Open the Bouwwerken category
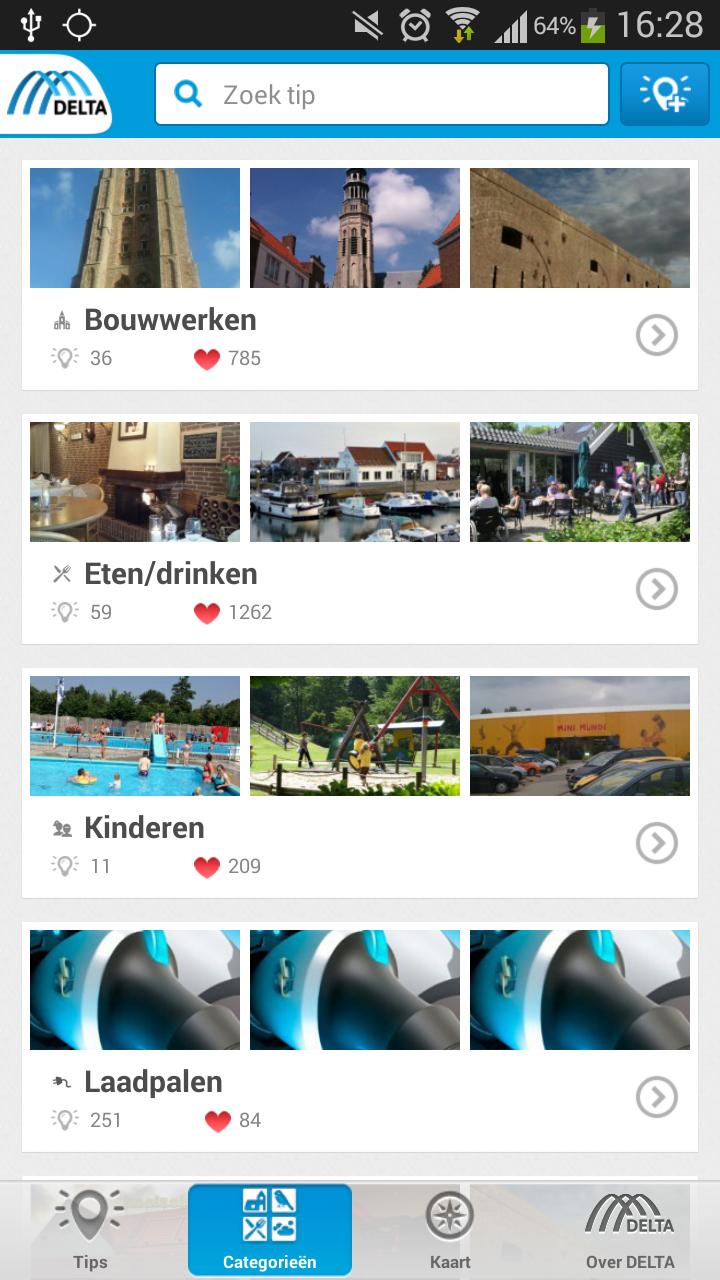 coord(657,336)
